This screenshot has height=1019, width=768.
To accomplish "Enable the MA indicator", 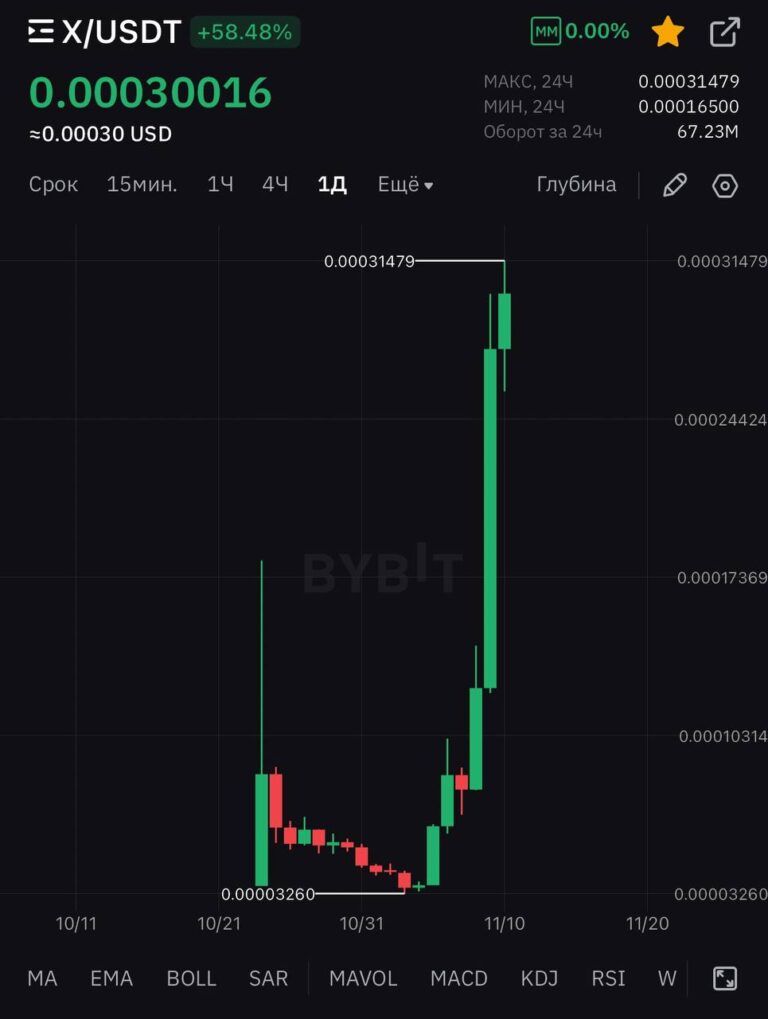I will 42,979.
